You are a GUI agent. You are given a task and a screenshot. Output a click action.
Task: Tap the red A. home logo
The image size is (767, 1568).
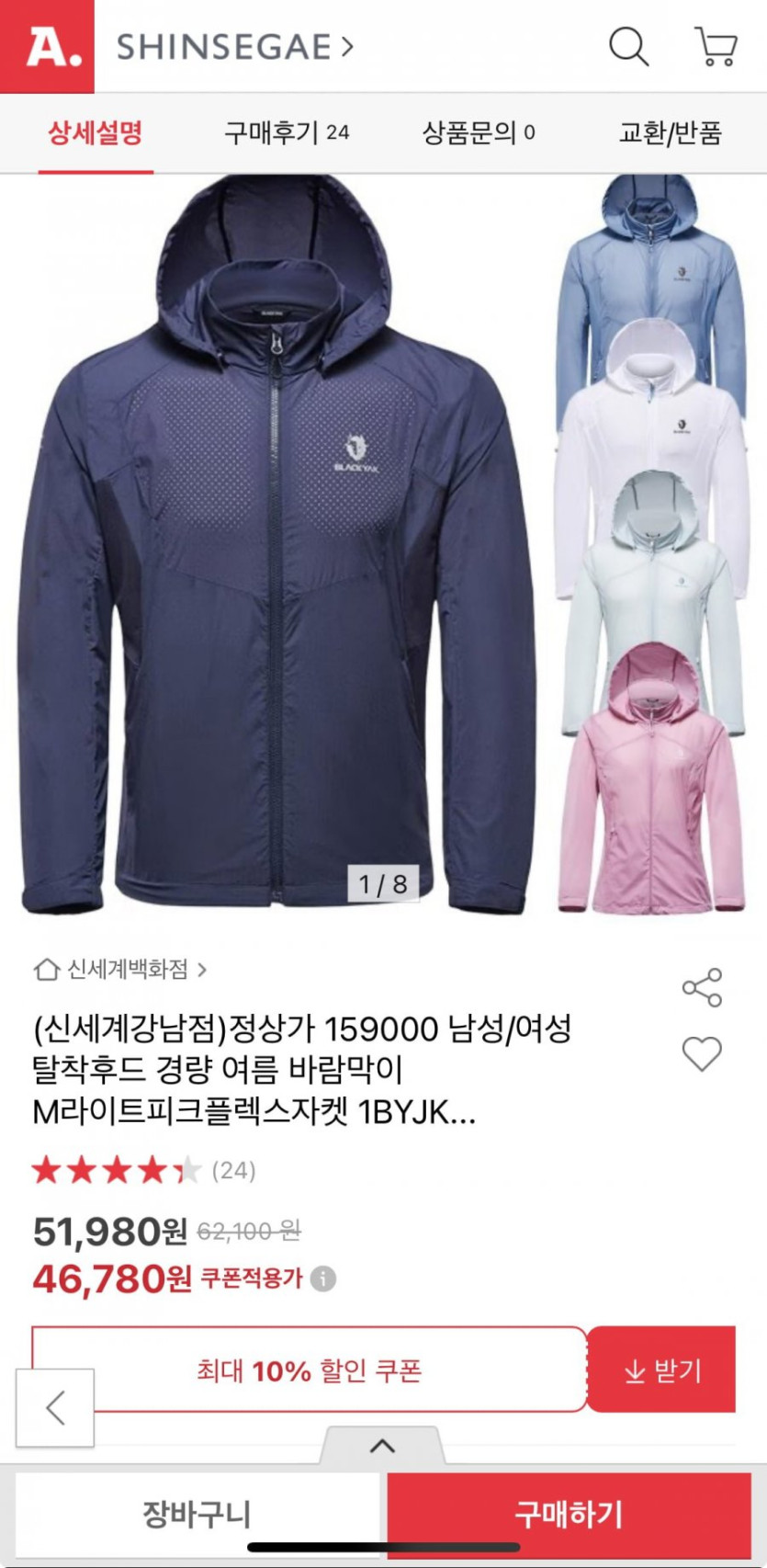47,46
